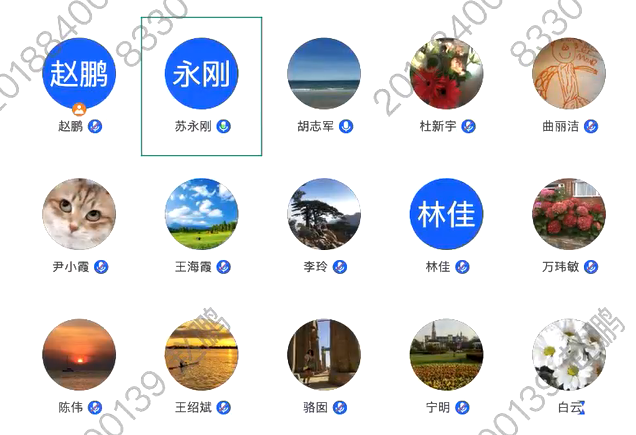Screen dimensions: 636x435
Task: Select participant 王海霞
Action: 201,214
